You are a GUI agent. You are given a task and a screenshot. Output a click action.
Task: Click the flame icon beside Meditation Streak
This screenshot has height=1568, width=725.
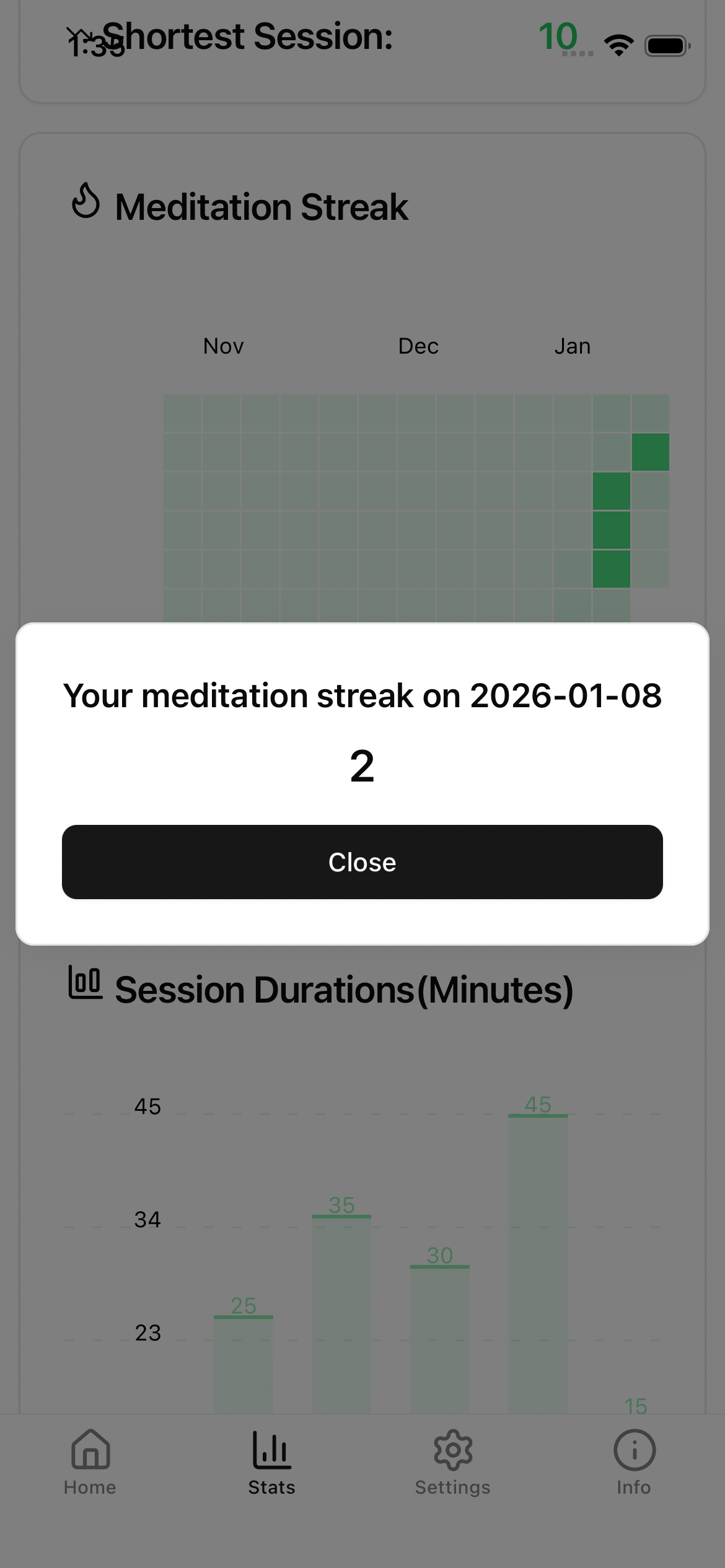pyautogui.click(x=86, y=201)
